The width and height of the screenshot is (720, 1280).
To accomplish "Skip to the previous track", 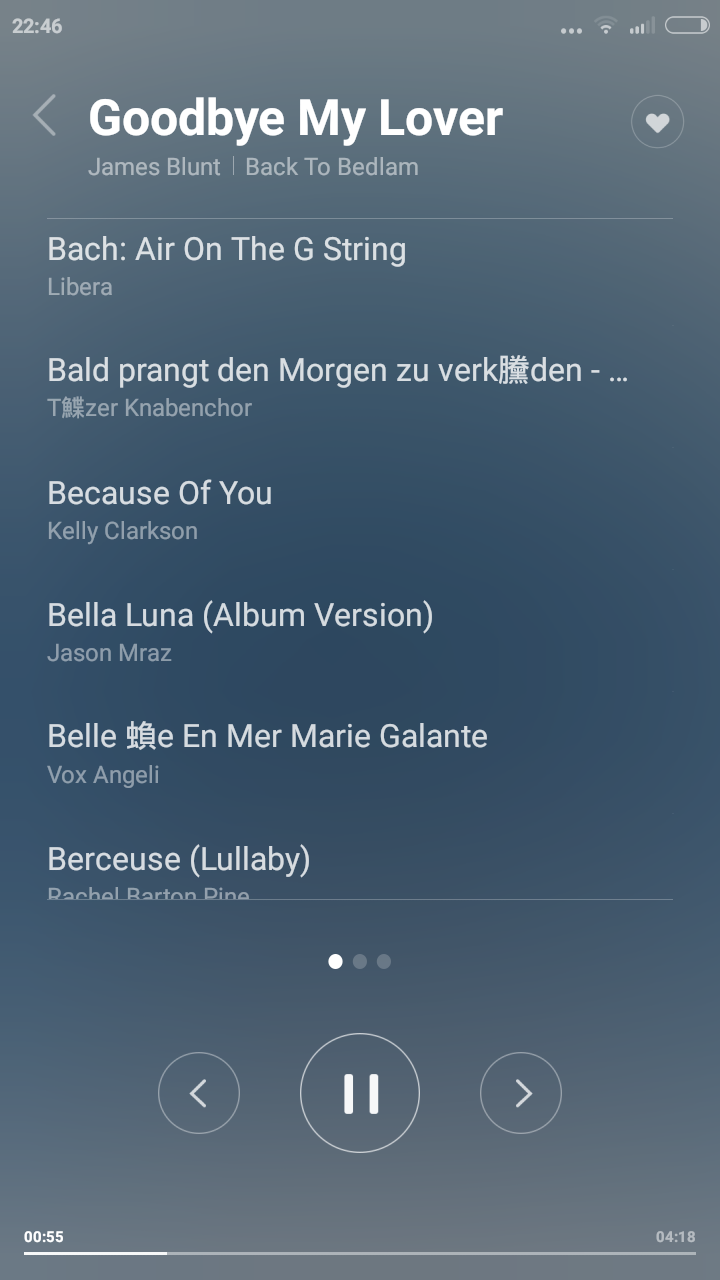I will [x=199, y=1093].
